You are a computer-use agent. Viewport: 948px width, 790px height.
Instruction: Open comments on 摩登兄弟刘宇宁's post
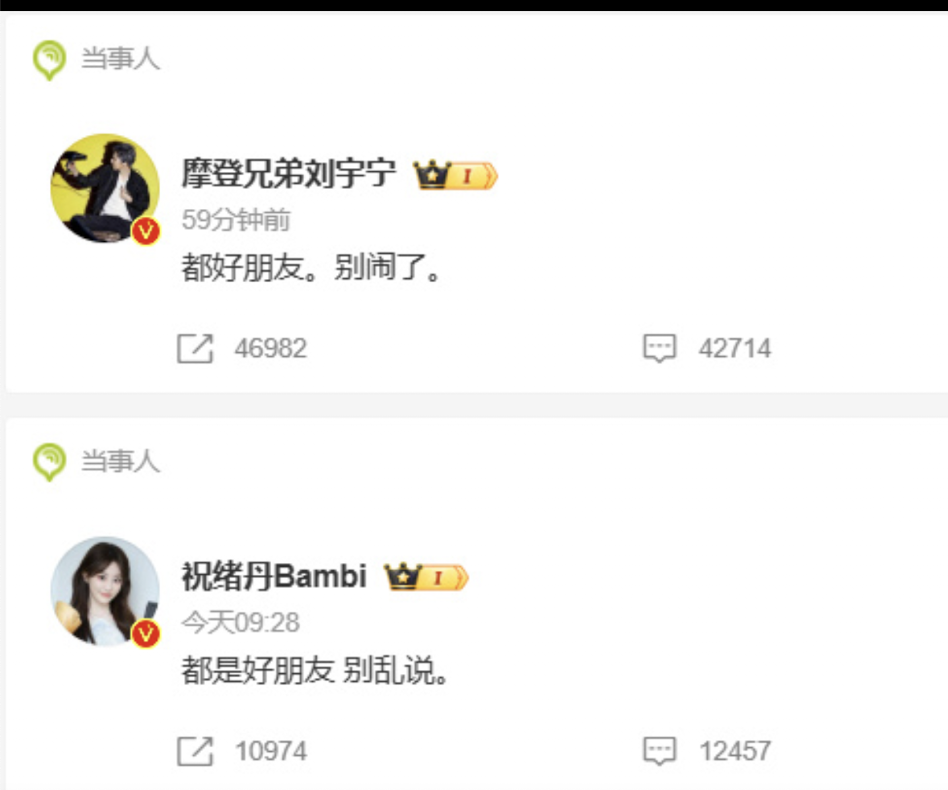(660, 348)
